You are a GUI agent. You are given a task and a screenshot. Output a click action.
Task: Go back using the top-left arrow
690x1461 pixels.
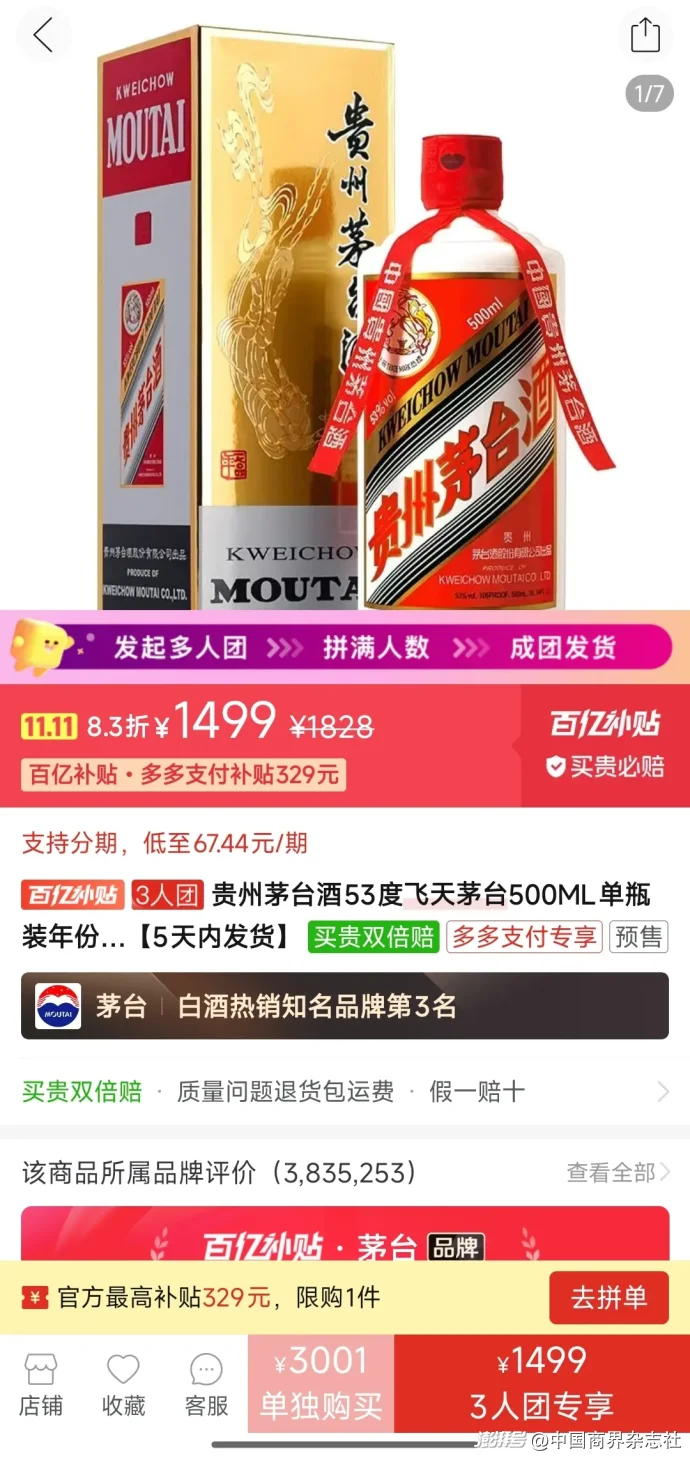pos(43,35)
